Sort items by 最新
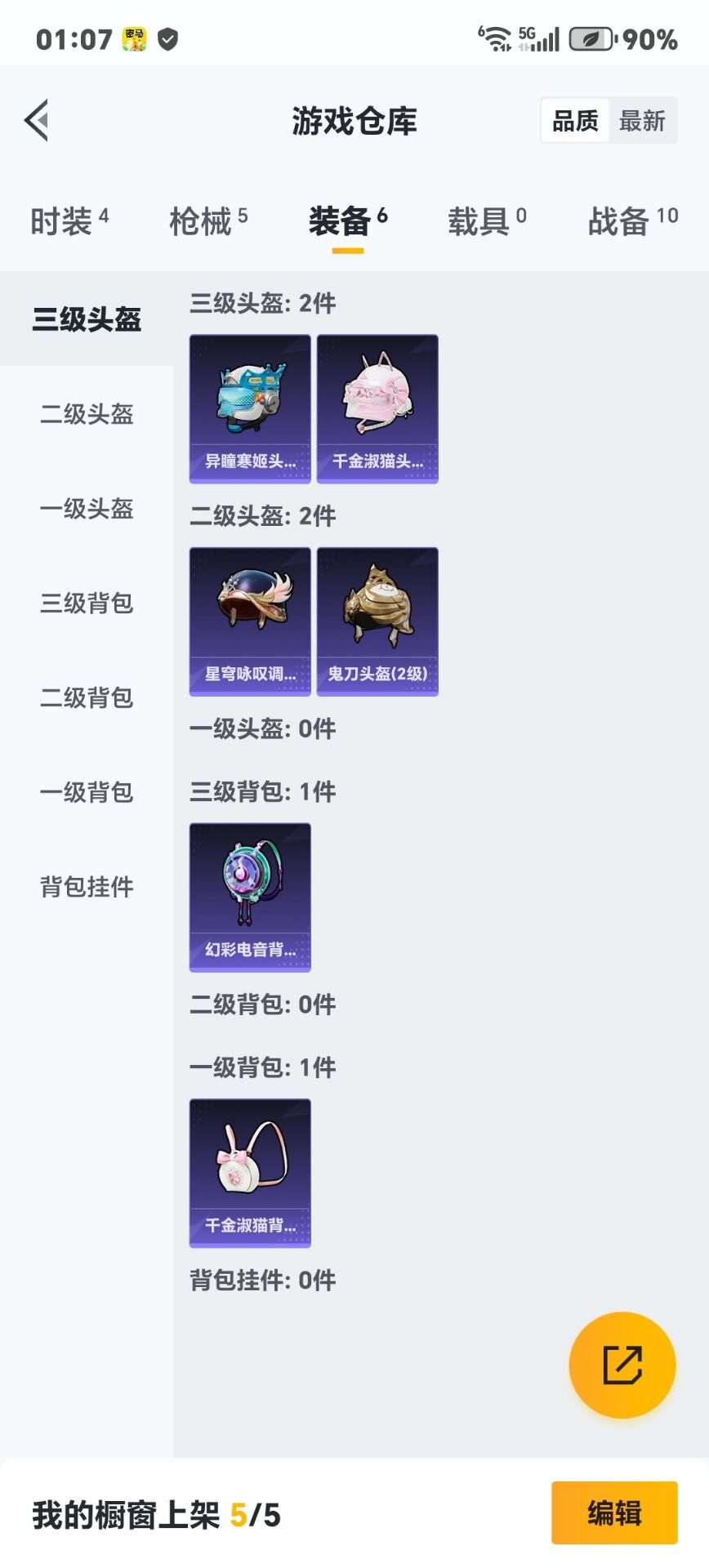 [x=642, y=121]
